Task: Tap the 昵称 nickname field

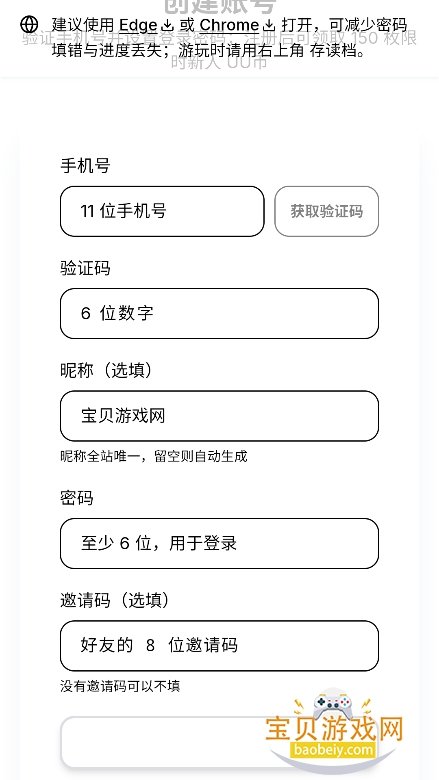Action: (x=219, y=416)
